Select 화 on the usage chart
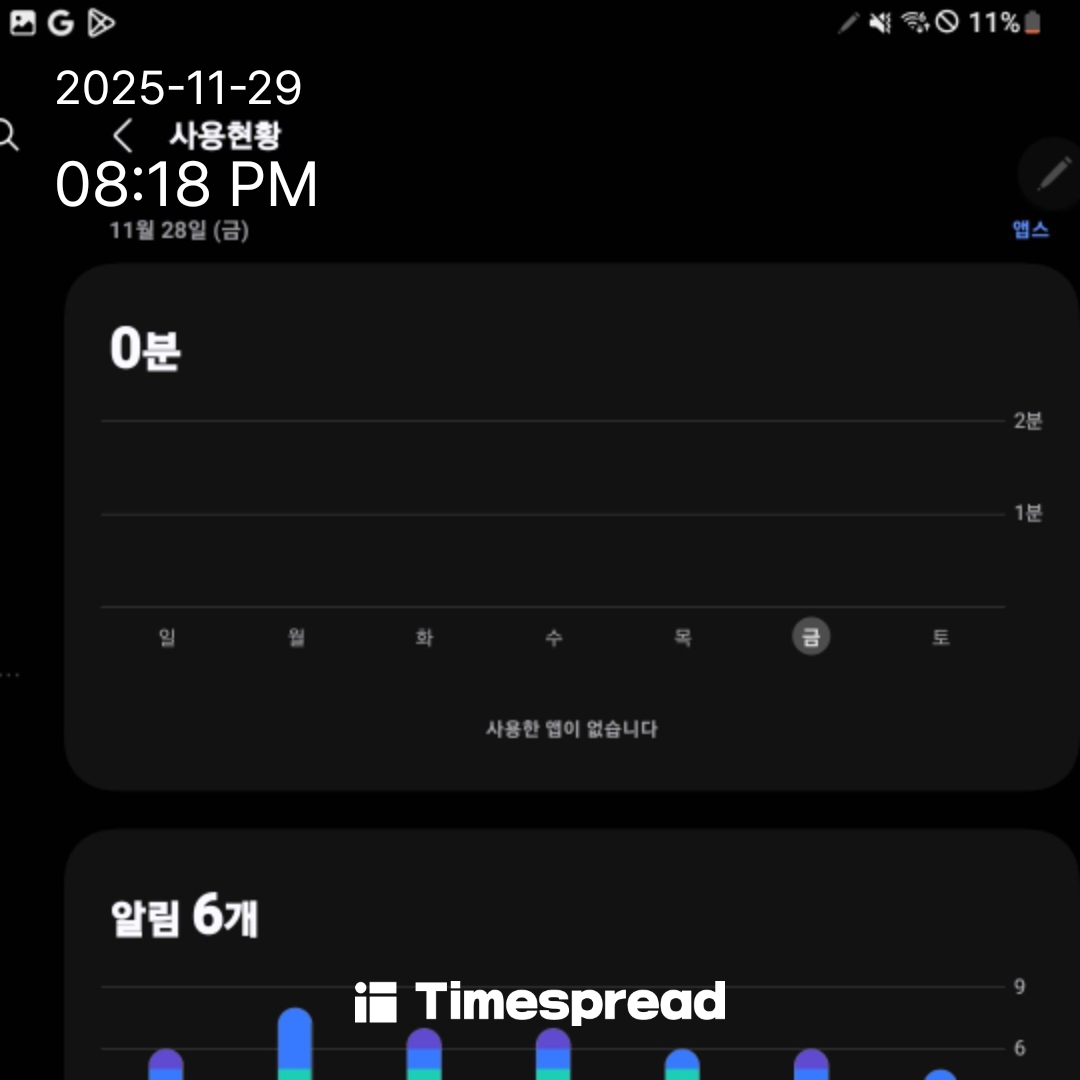The image size is (1080, 1080). [x=425, y=637]
